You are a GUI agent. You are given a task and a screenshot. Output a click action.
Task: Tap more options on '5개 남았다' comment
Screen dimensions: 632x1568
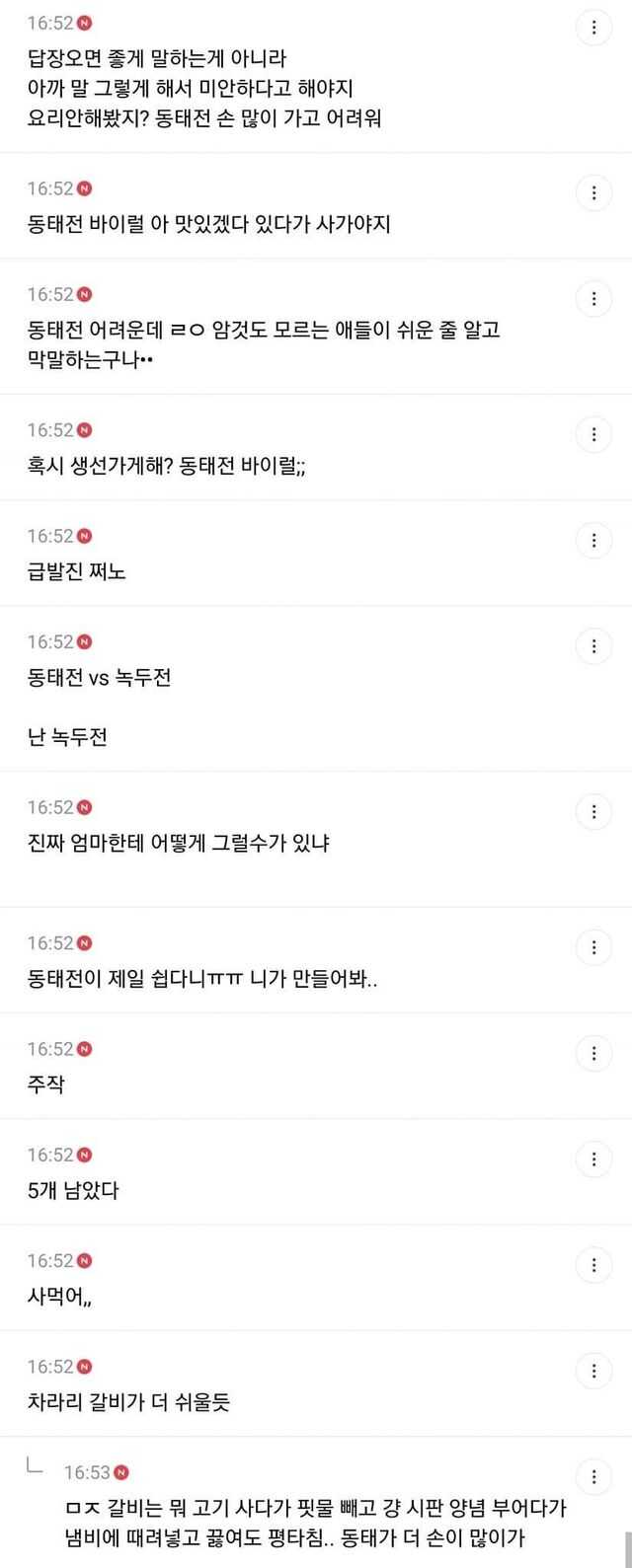(x=593, y=1159)
